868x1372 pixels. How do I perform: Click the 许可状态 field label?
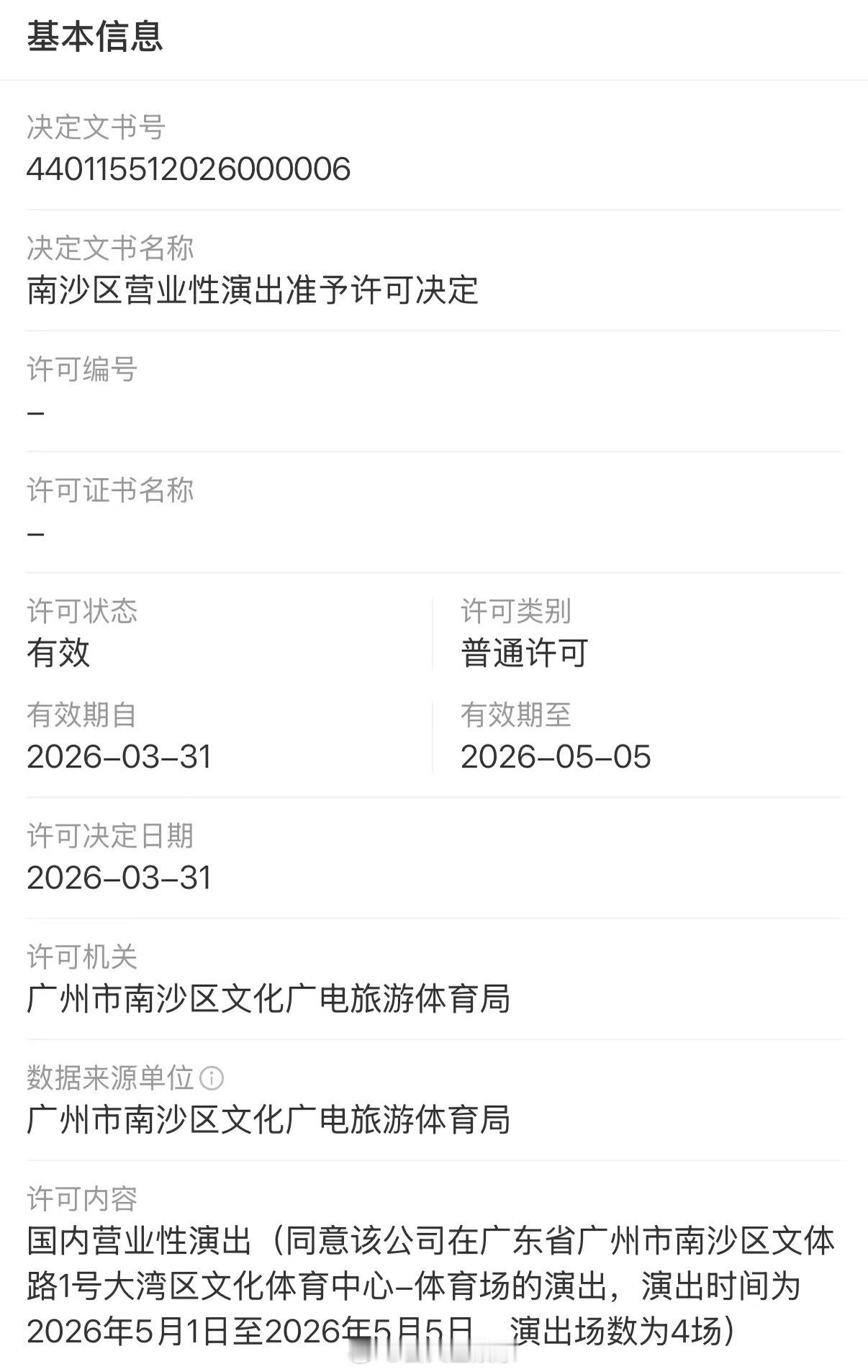pos(83,612)
